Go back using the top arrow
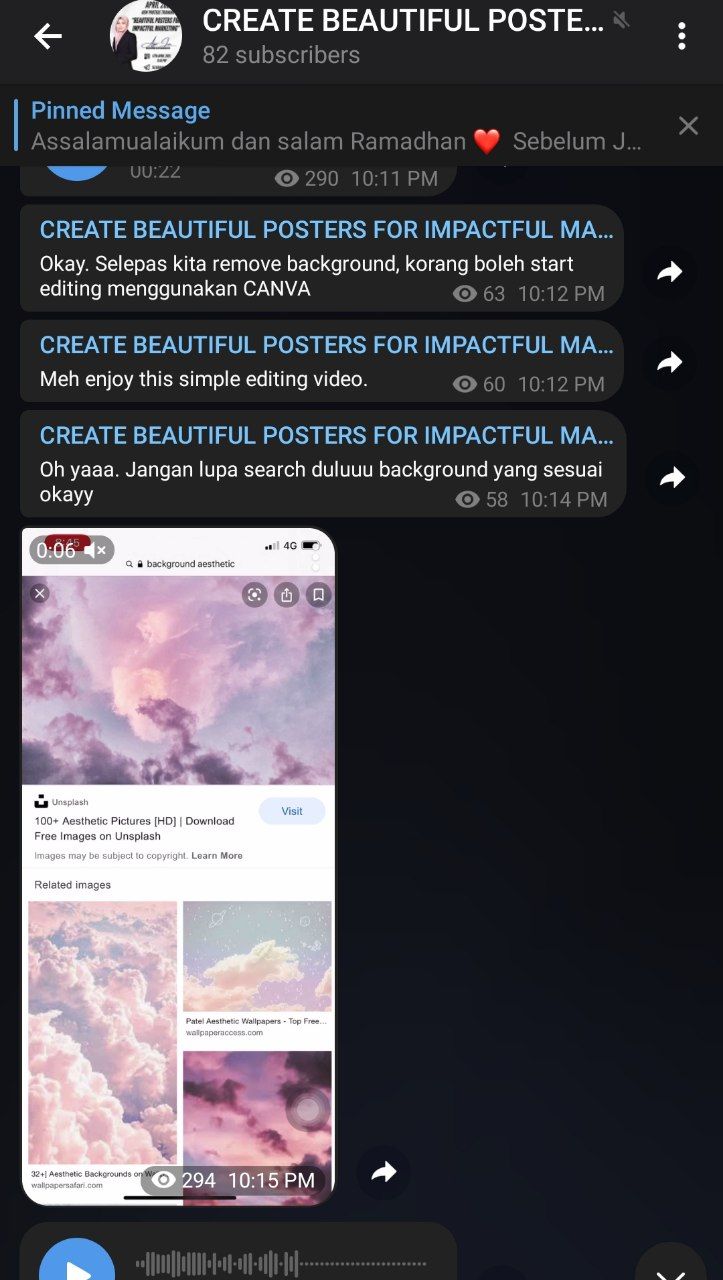723x1280 pixels. (48, 37)
